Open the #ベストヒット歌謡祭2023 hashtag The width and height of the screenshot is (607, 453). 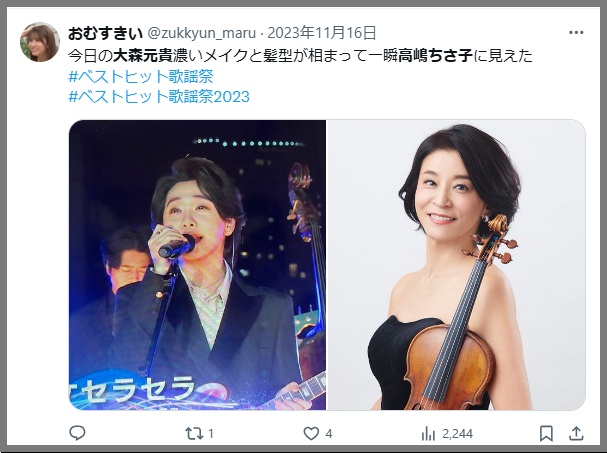coord(158,96)
